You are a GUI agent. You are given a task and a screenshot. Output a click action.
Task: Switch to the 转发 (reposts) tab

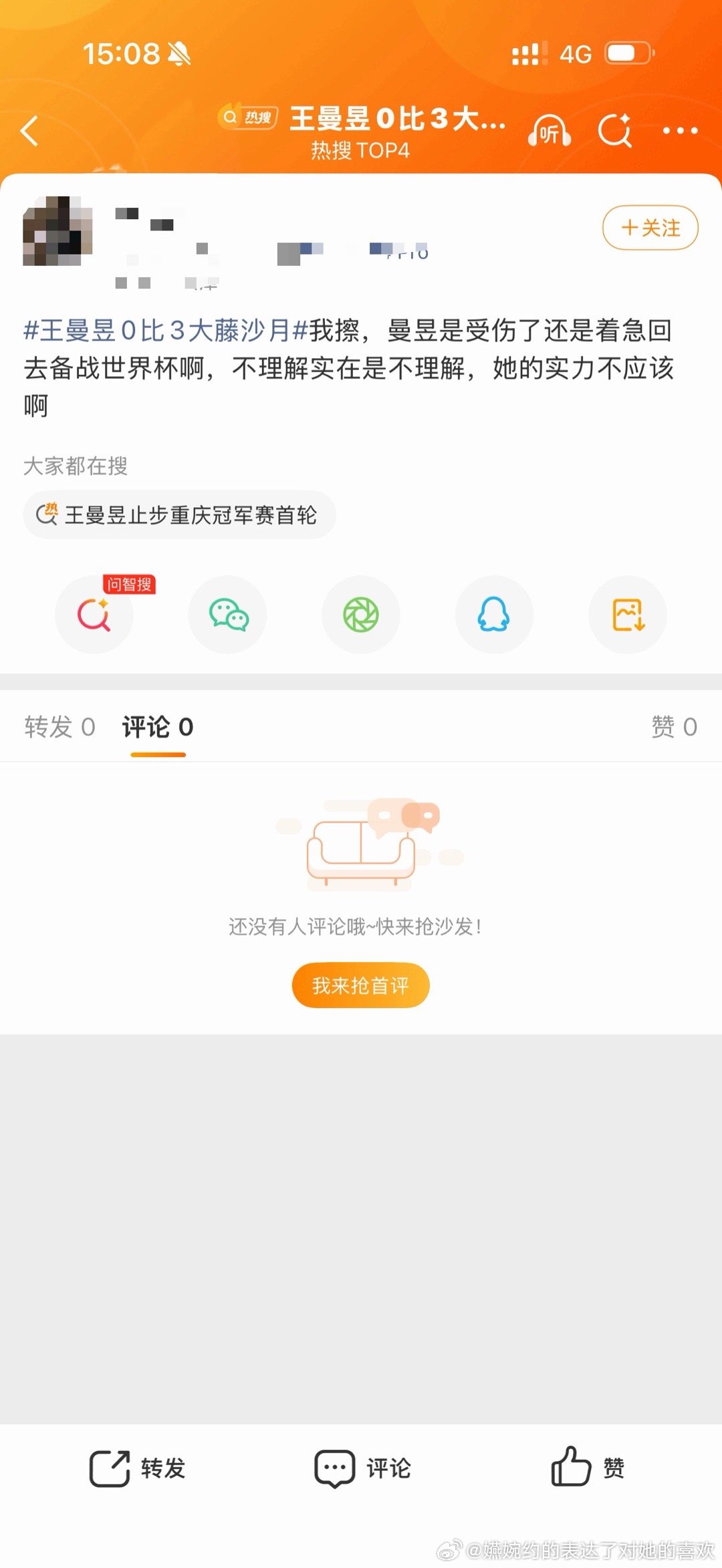[60, 727]
